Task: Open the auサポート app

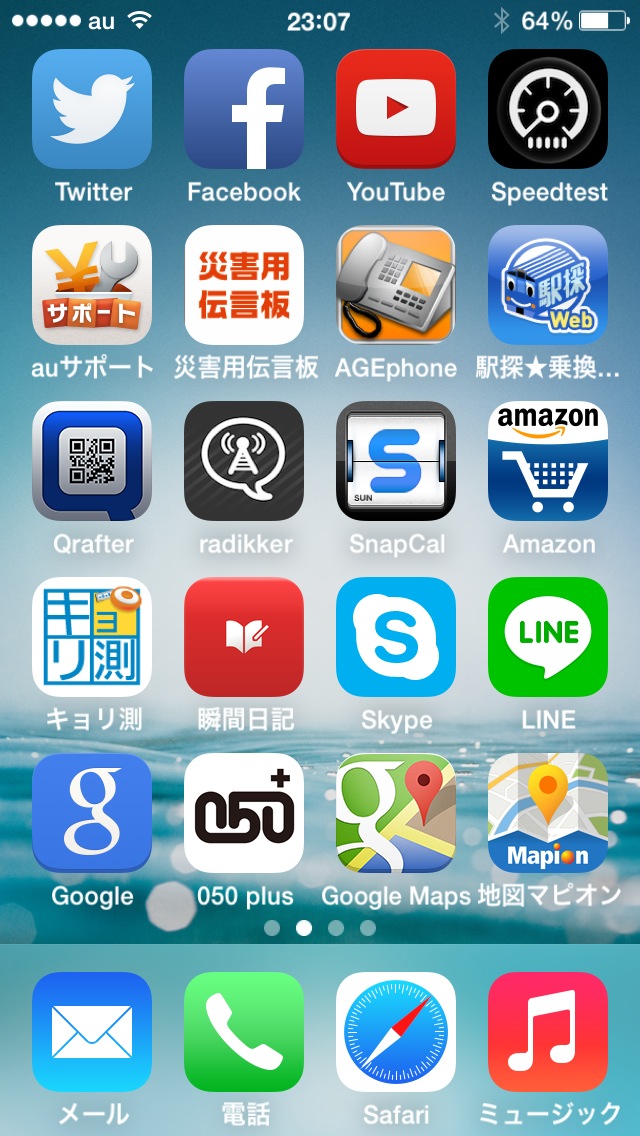Action: [92, 285]
